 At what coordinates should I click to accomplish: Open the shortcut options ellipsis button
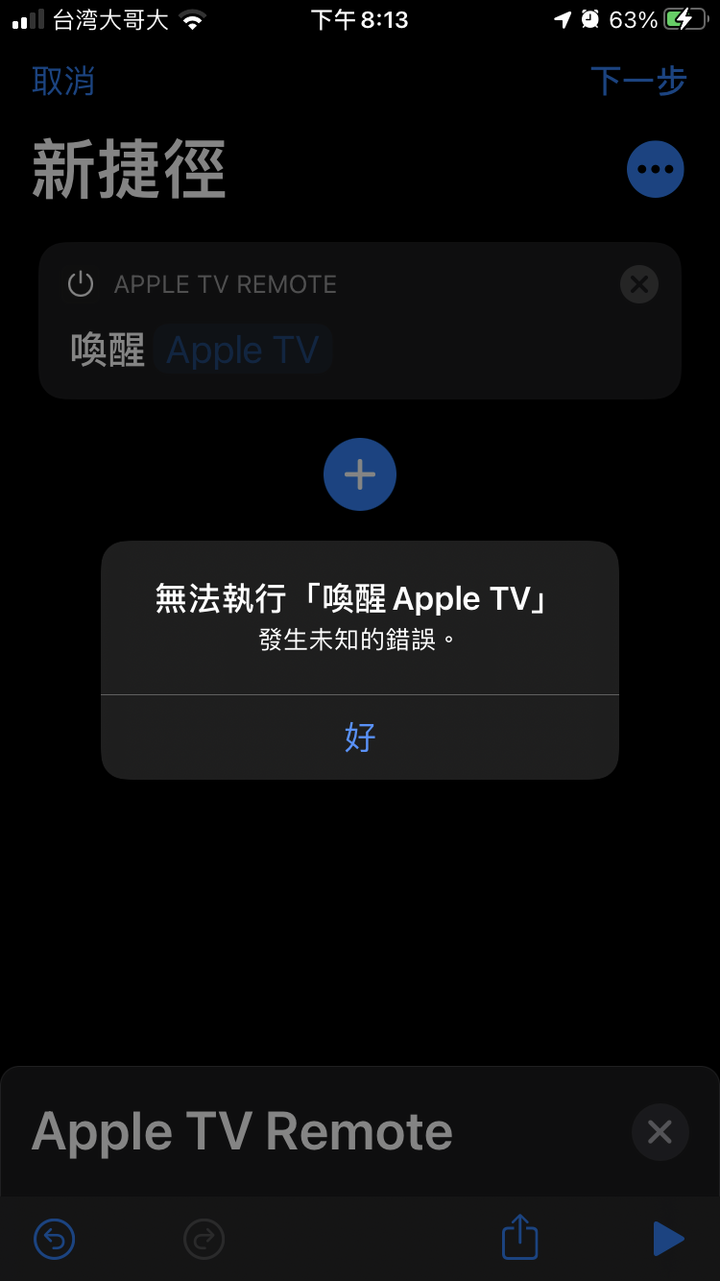click(655, 169)
